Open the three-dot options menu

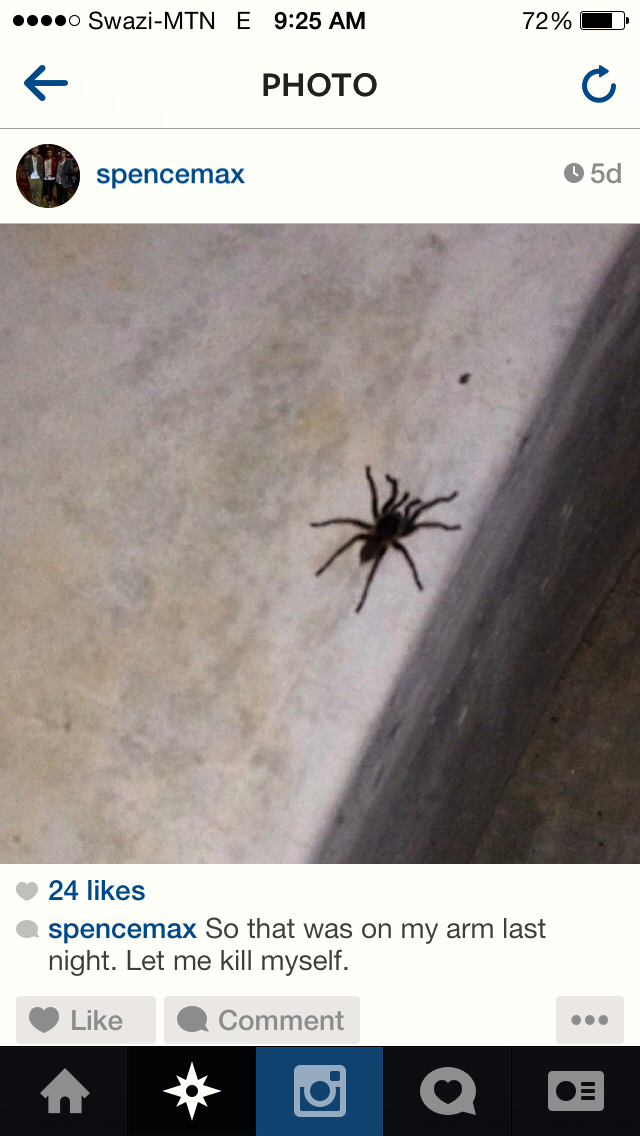(590, 1020)
